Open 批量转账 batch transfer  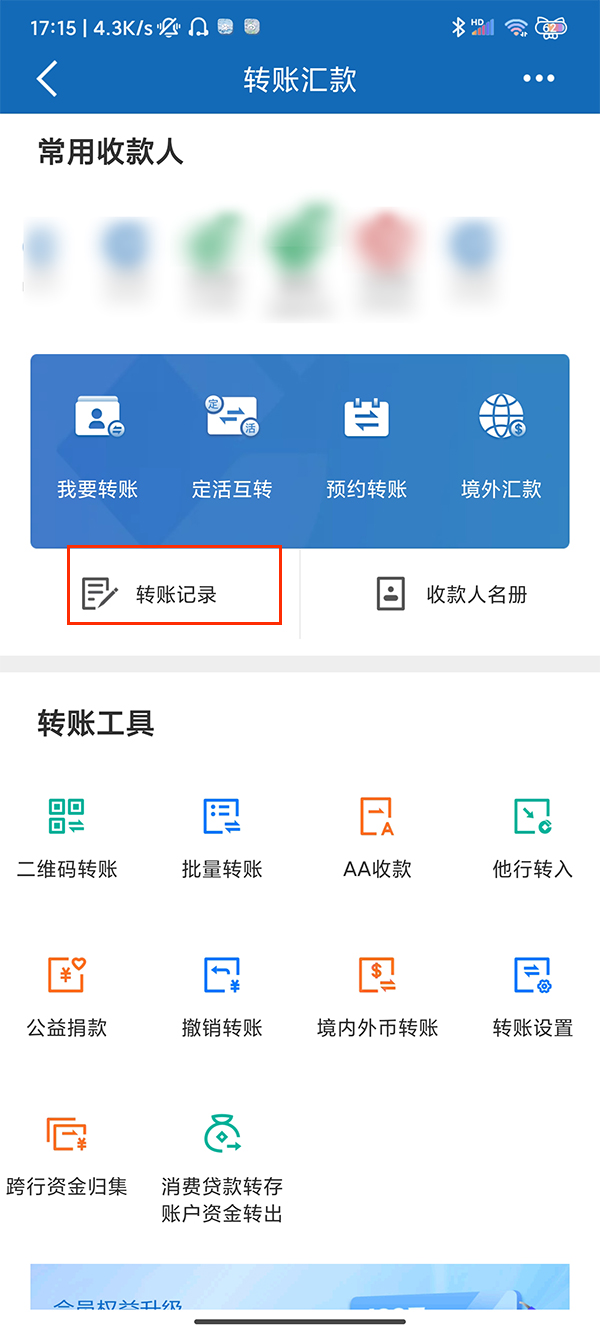(222, 838)
